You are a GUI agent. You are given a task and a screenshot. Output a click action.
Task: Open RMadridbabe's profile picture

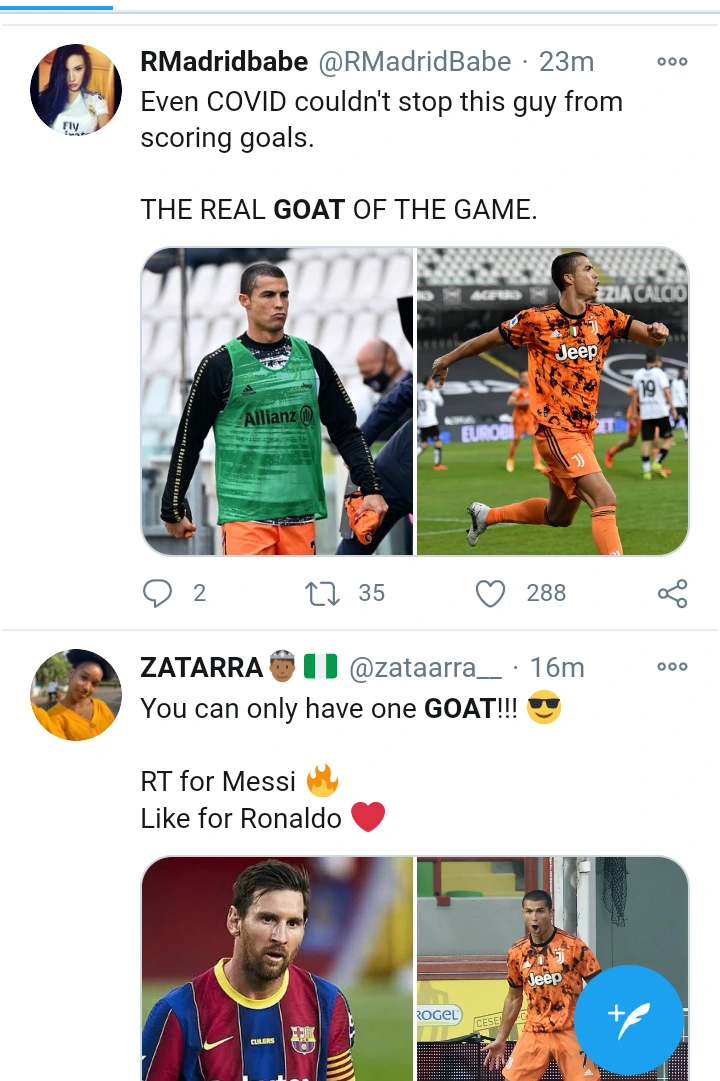(76, 89)
